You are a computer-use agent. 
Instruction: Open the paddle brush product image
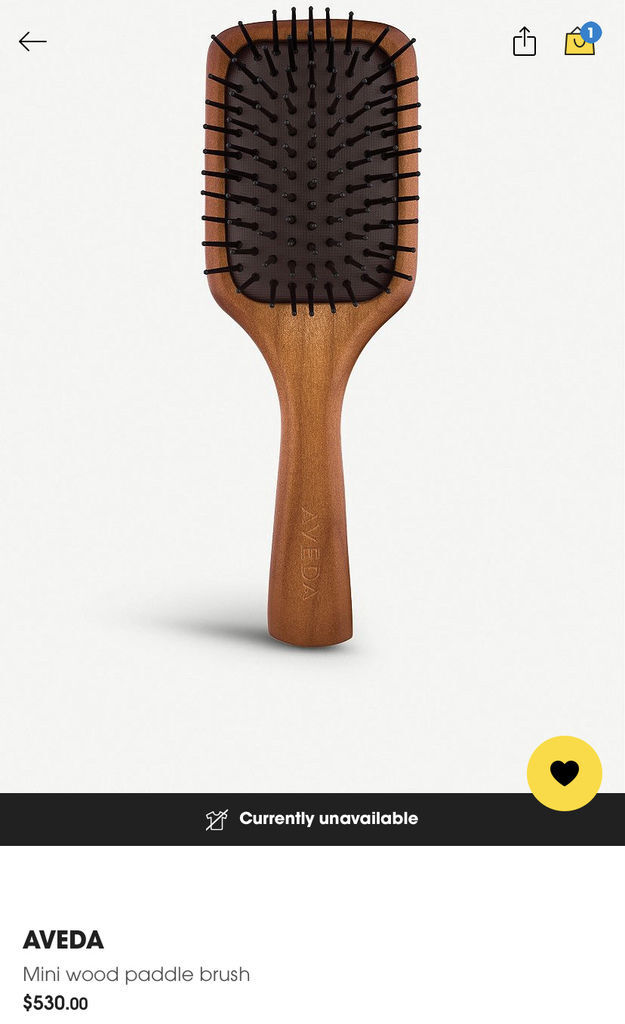[x=312, y=327]
